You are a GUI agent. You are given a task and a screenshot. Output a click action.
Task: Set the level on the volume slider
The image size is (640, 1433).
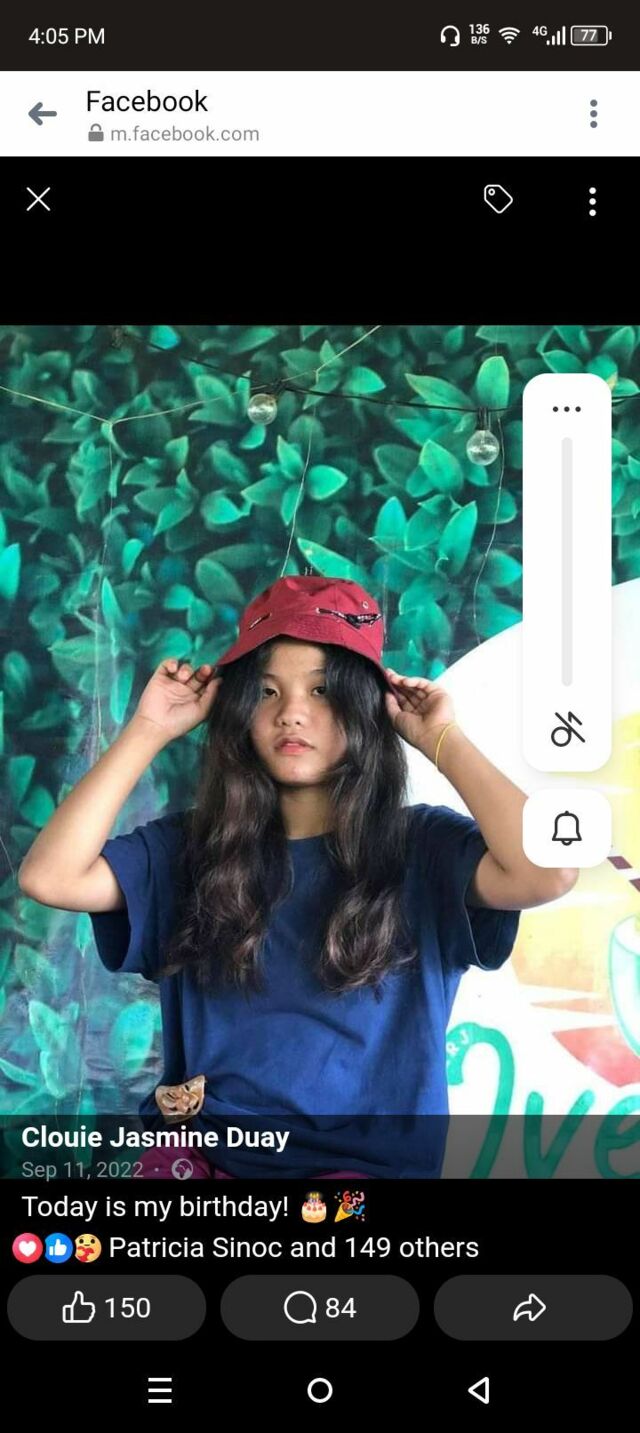[x=567, y=560]
